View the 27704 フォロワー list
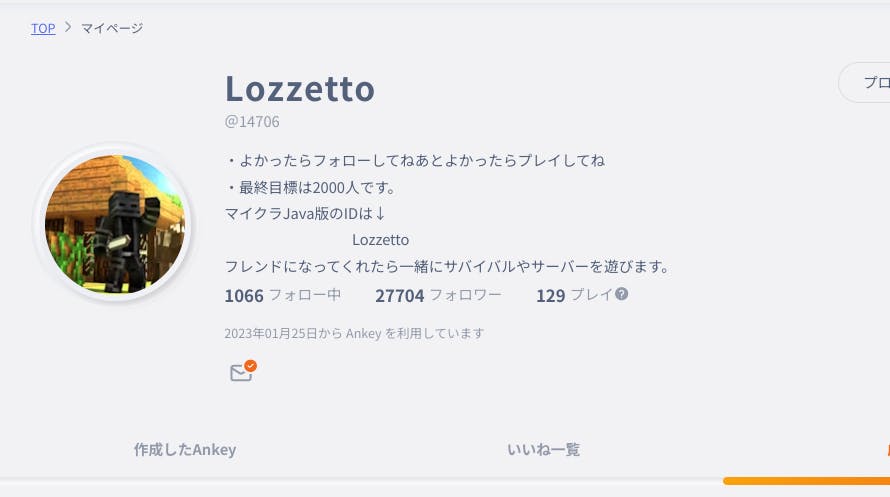Image resolution: width=890 pixels, height=497 pixels. point(438,295)
